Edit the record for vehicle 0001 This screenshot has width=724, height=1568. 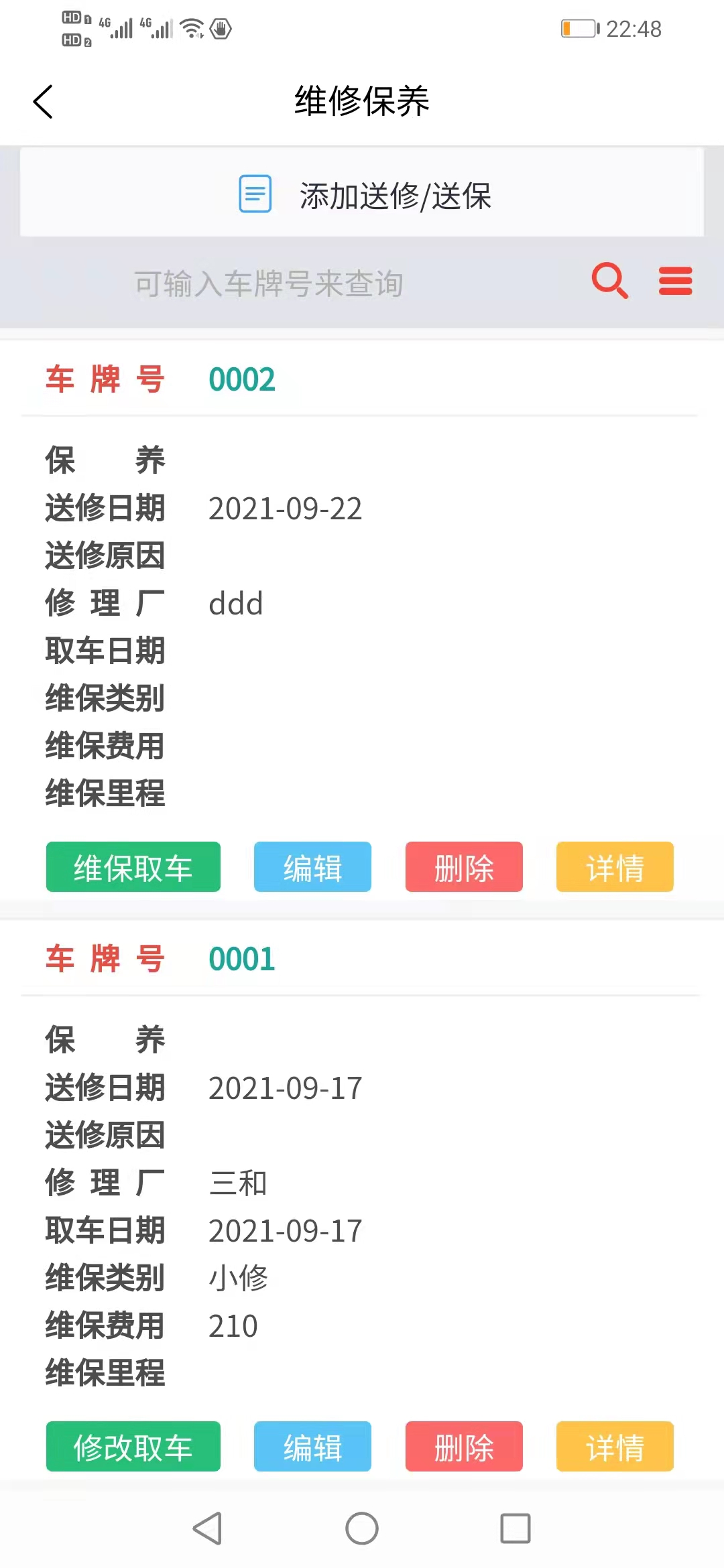coord(312,1446)
